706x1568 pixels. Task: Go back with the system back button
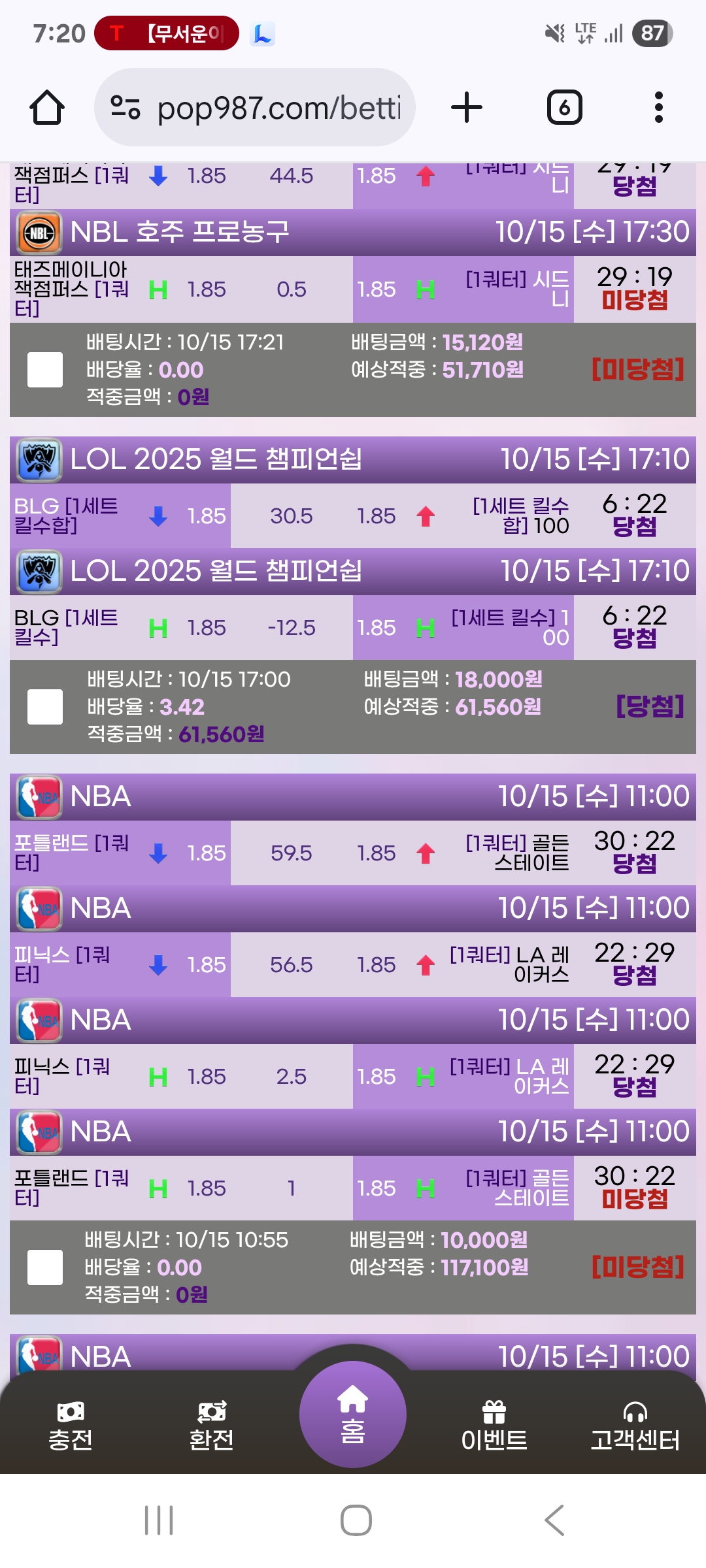[x=554, y=1520]
